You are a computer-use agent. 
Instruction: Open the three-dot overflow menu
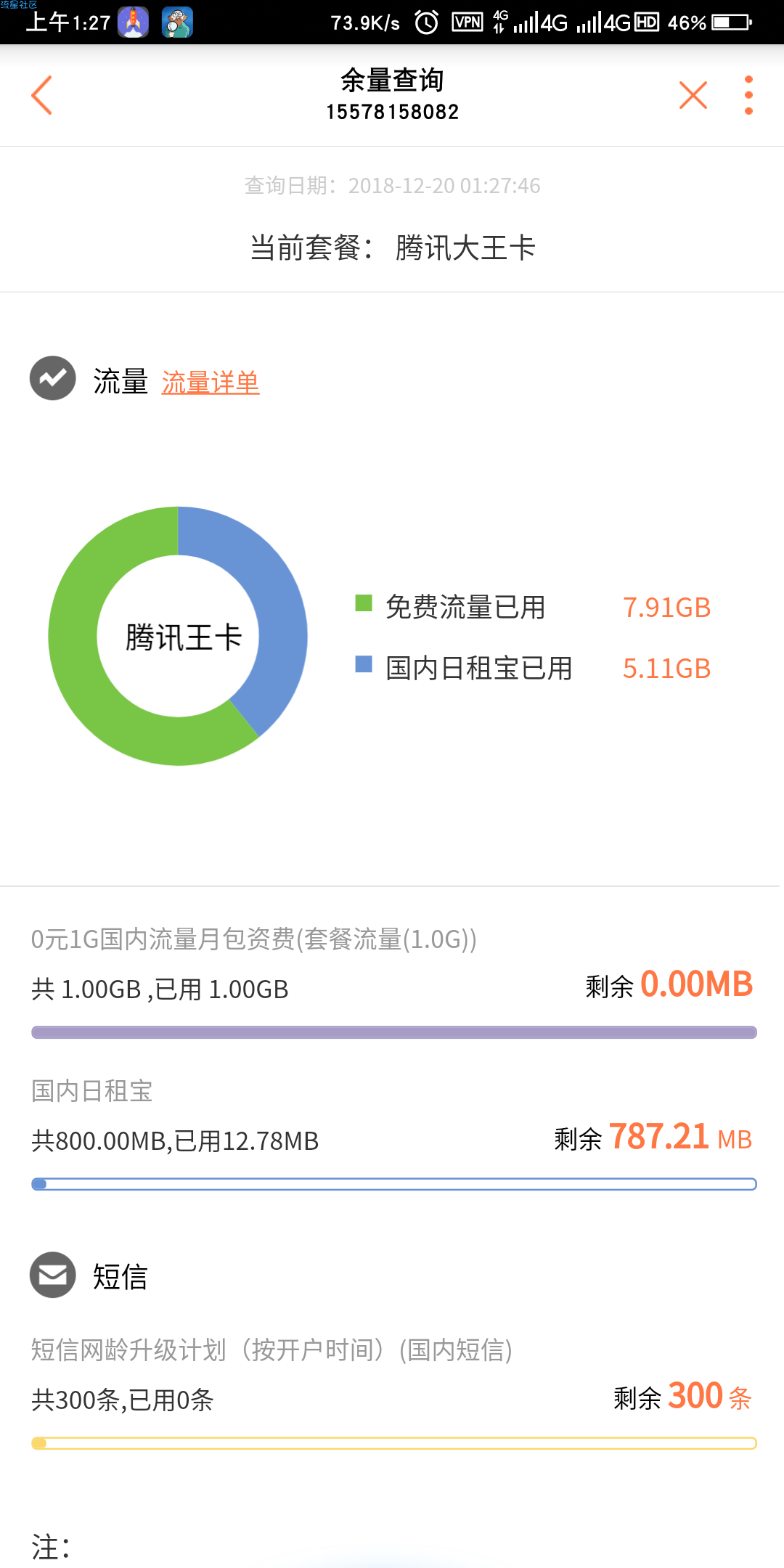[x=748, y=95]
